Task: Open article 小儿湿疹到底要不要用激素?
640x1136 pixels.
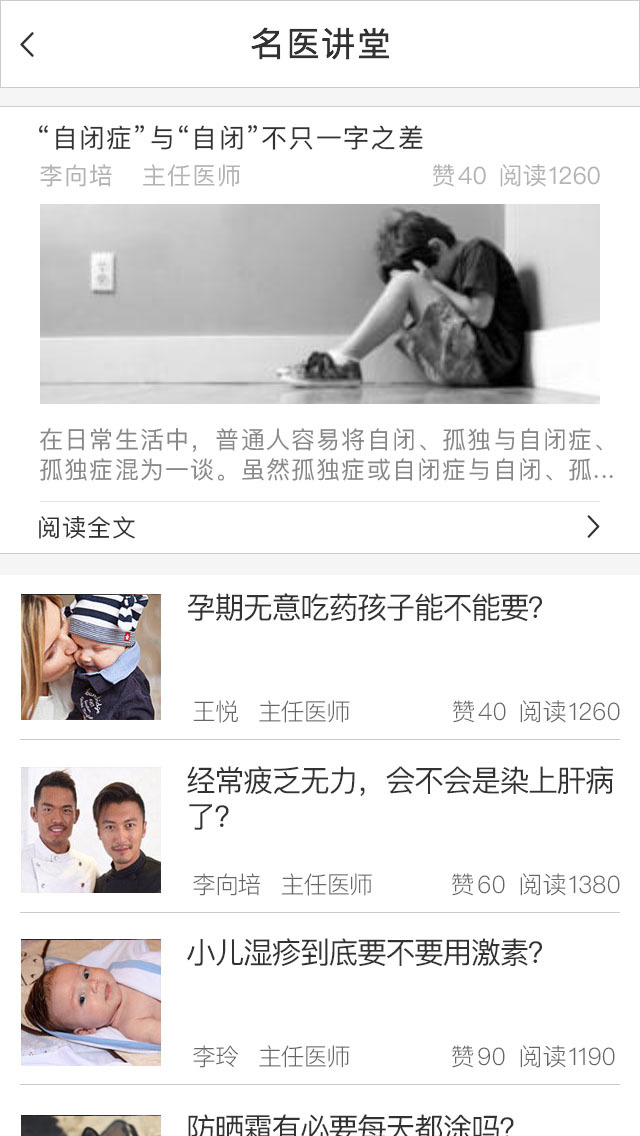Action: click(x=365, y=953)
